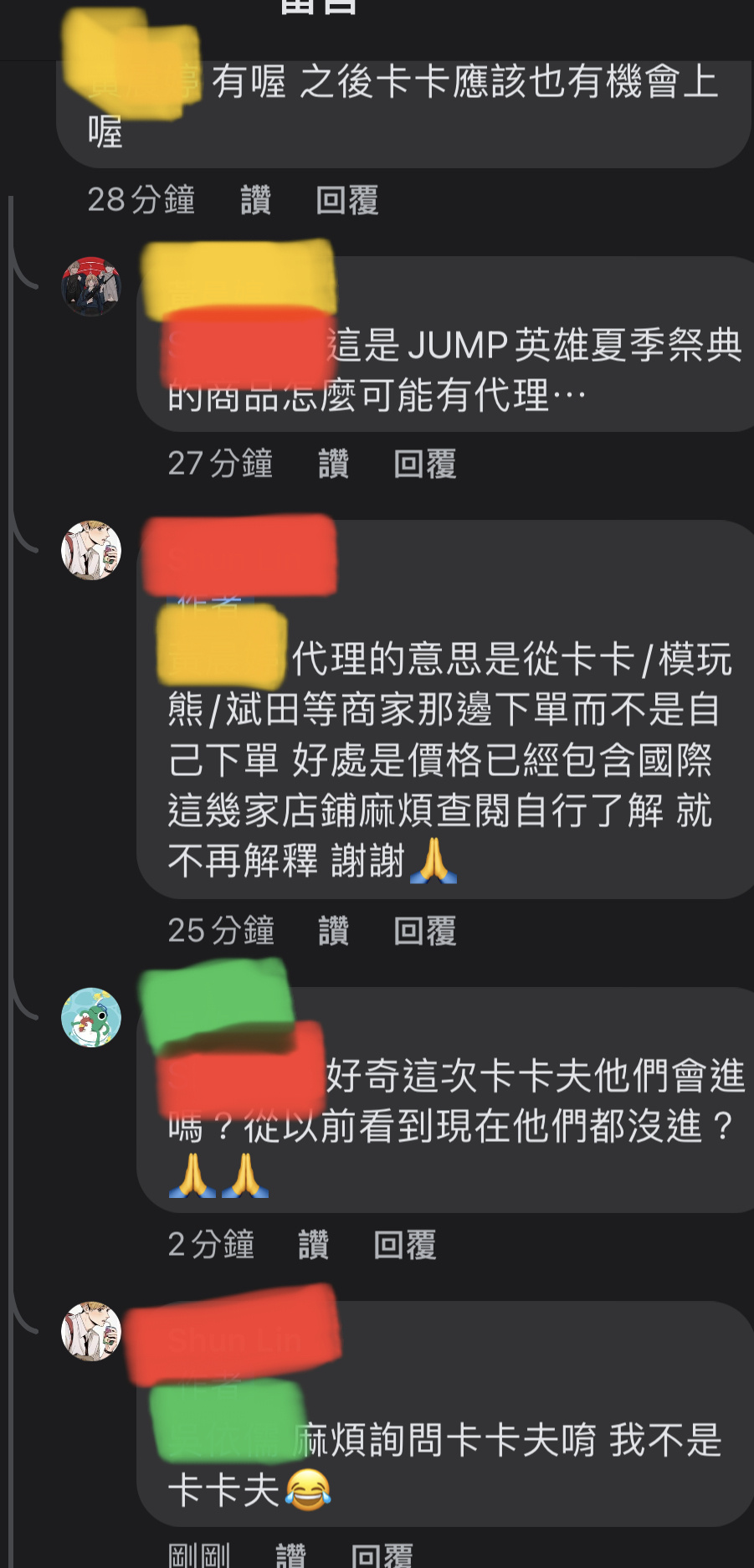
Task: Reply to the 25分鐘 comment about 代理
Action: 424,930
